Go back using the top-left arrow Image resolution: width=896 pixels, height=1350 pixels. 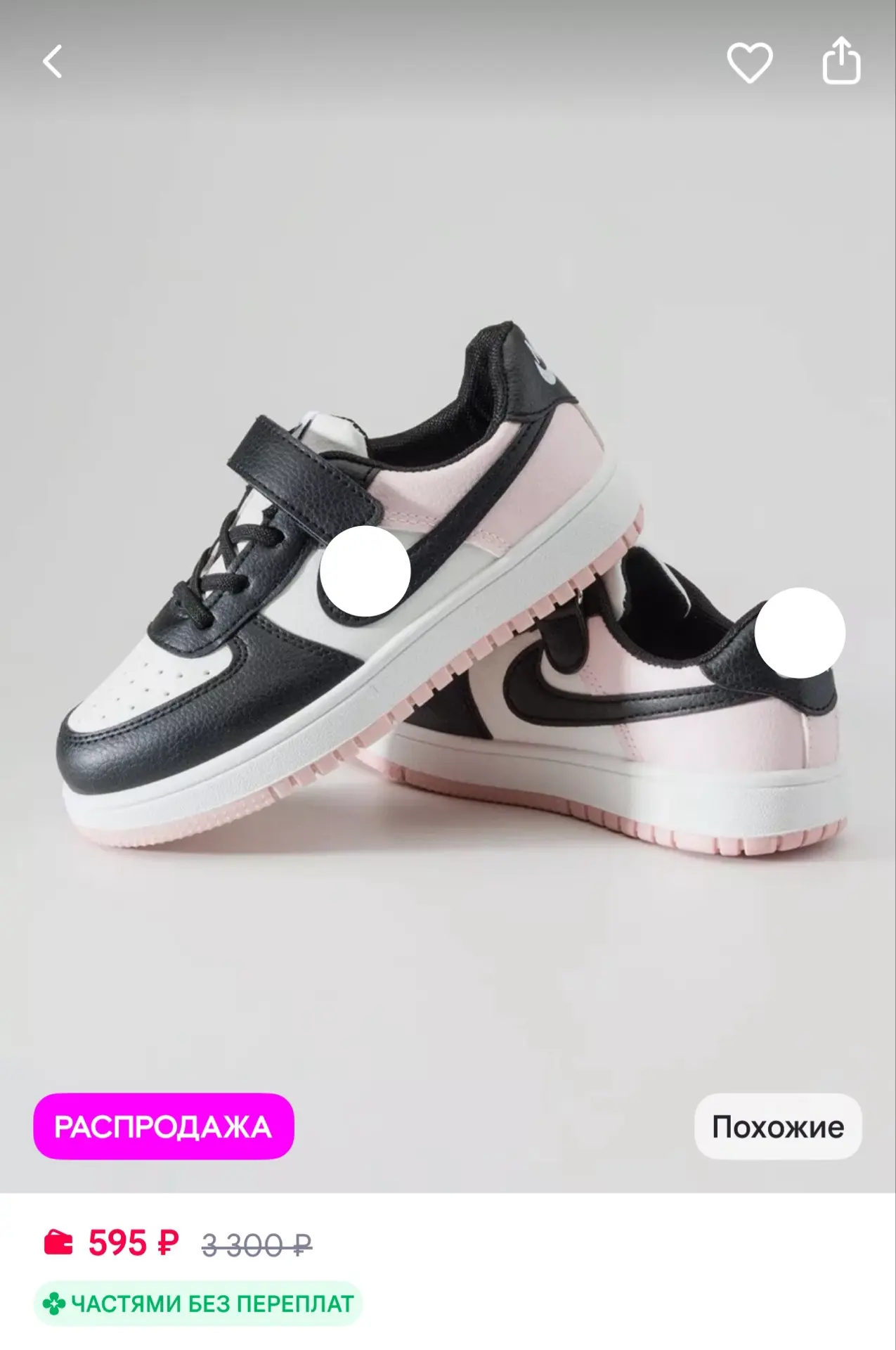[53, 62]
